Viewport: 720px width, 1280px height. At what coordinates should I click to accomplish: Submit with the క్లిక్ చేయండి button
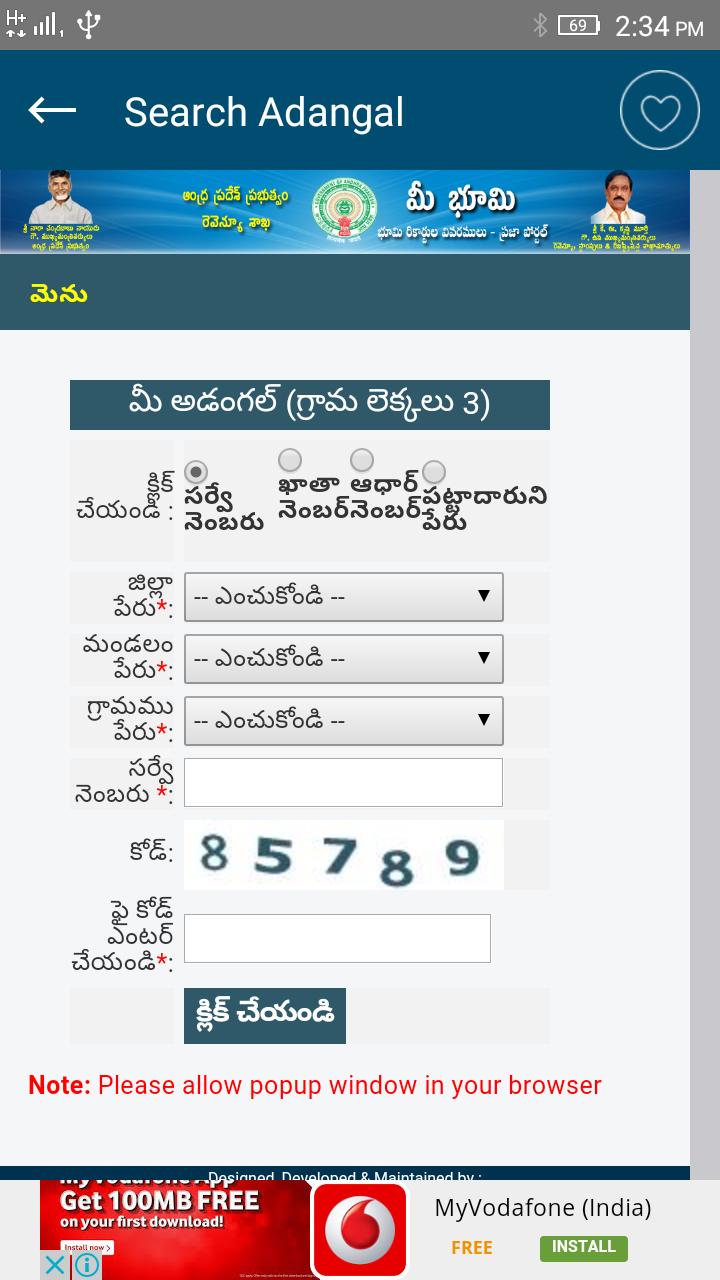coord(265,1015)
